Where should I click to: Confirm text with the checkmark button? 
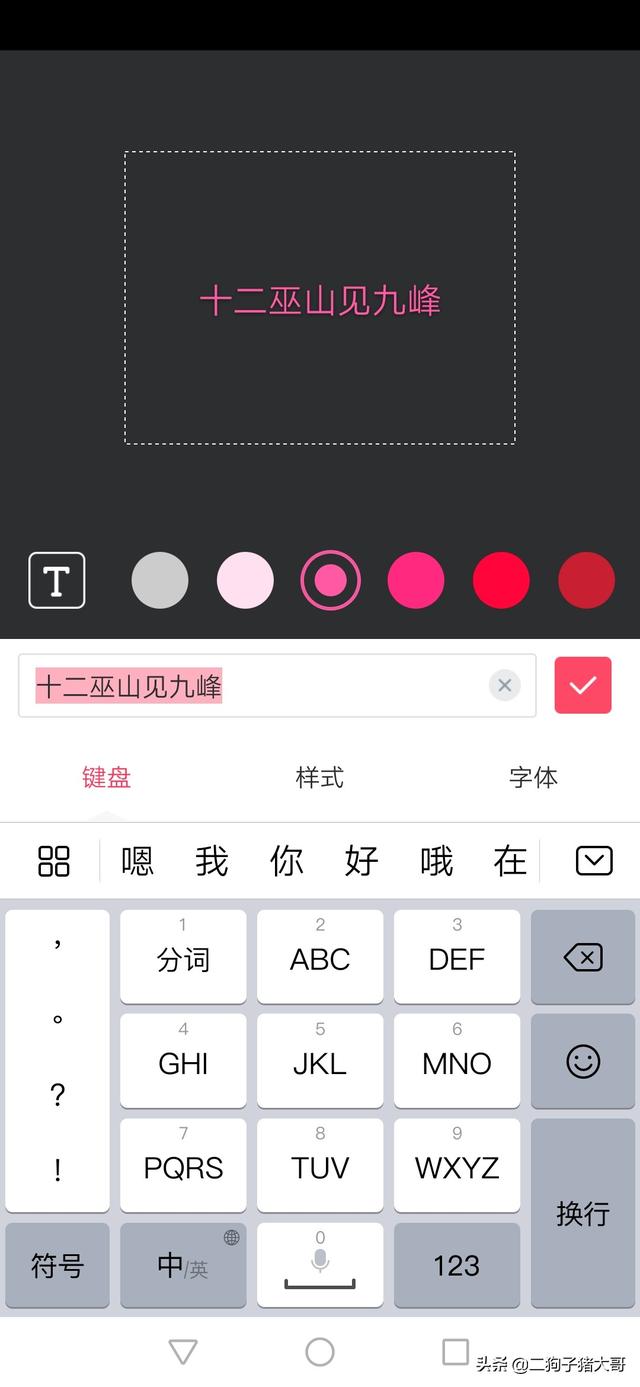583,685
